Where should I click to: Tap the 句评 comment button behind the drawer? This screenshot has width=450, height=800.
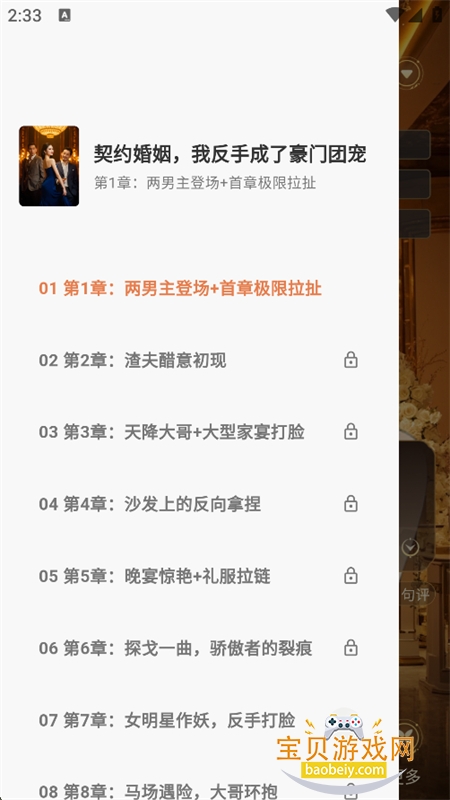416,594
